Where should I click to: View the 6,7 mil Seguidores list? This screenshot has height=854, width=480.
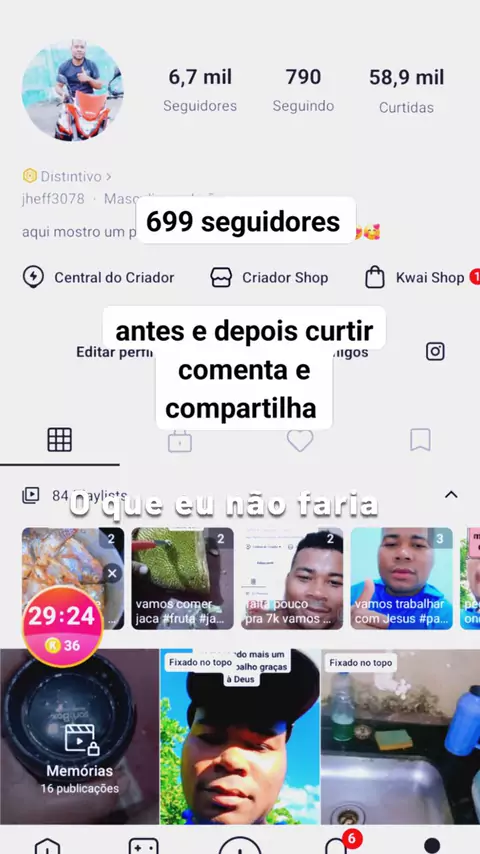pyautogui.click(x=200, y=90)
